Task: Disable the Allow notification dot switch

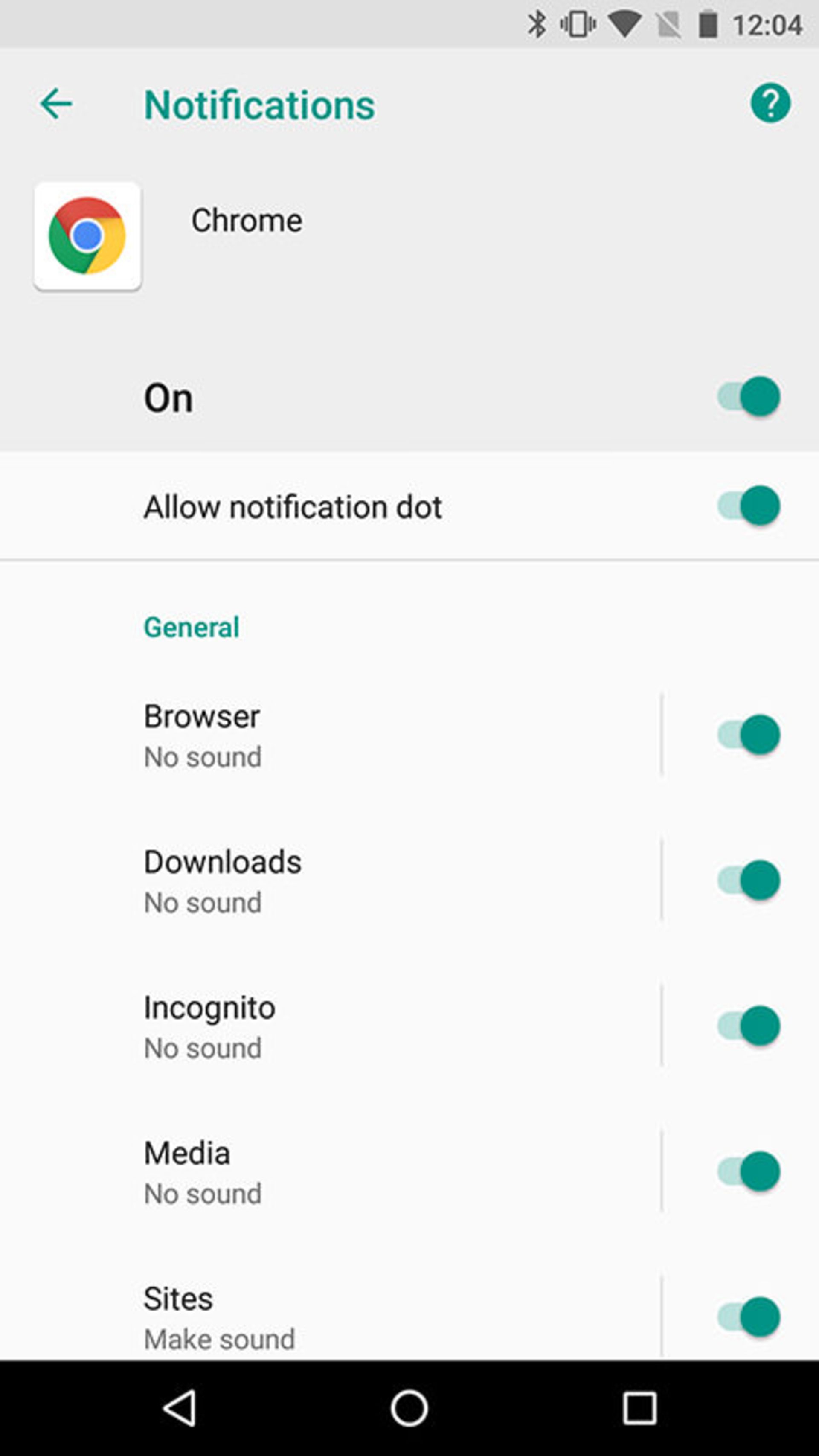Action: (x=749, y=506)
